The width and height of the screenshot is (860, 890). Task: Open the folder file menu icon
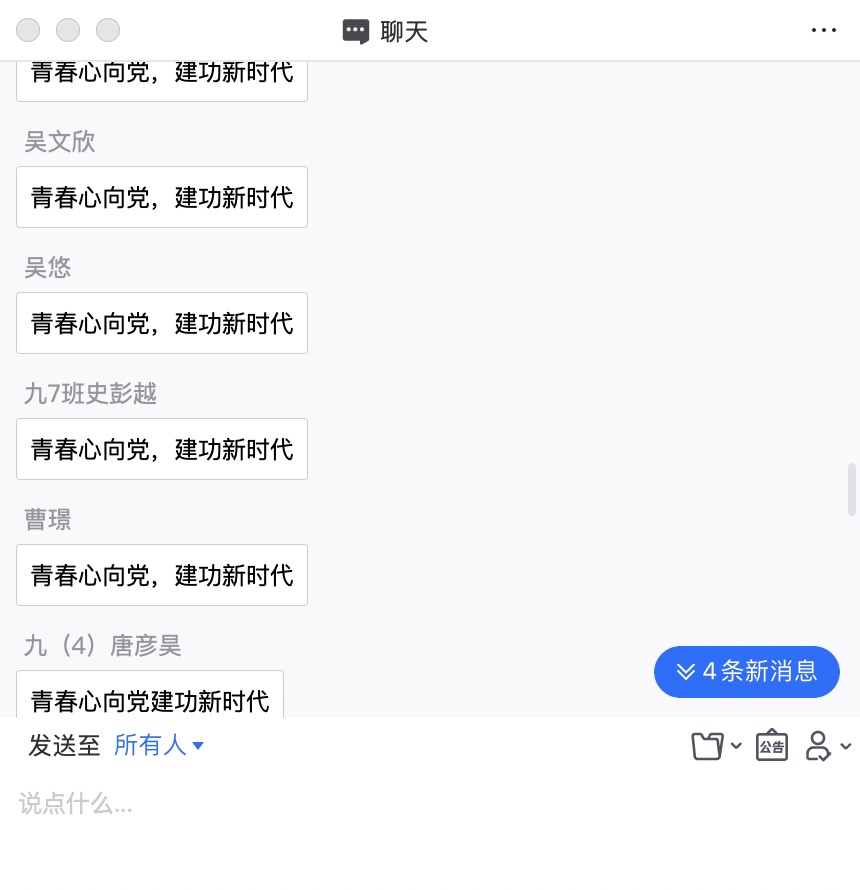[x=715, y=746]
